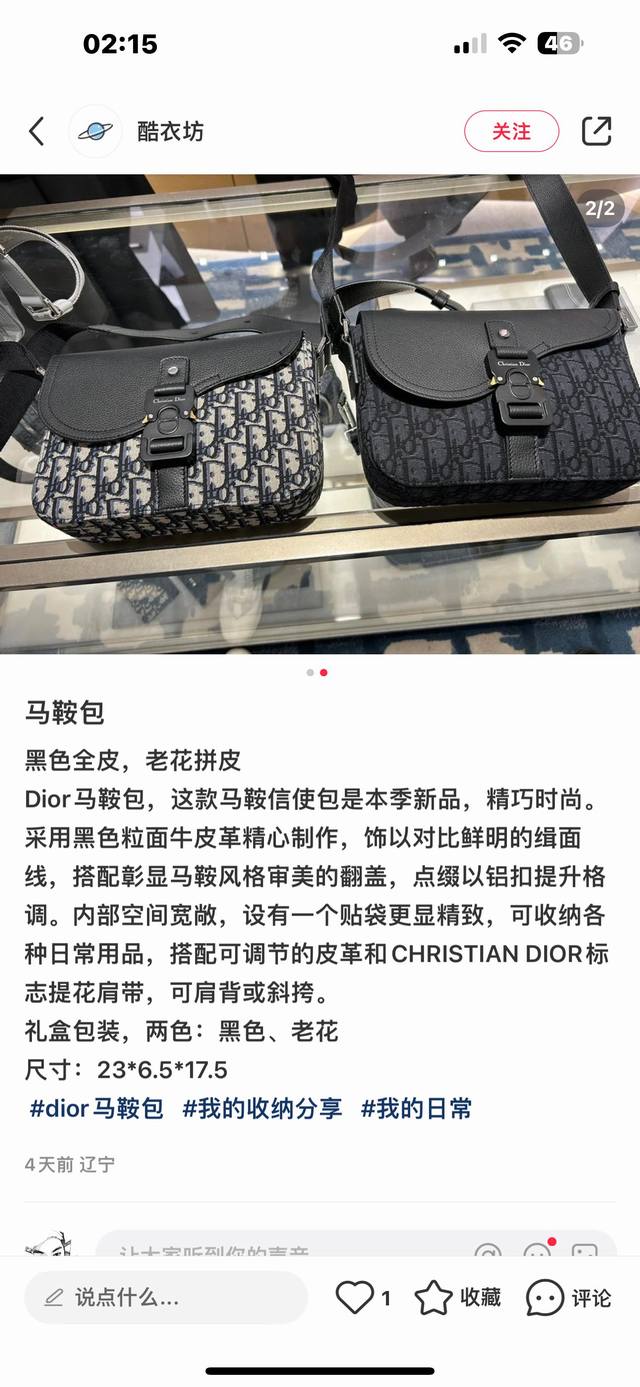The width and height of the screenshot is (640, 1387).
Task: Open the Dior saddle bag photo
Action: 320,413
